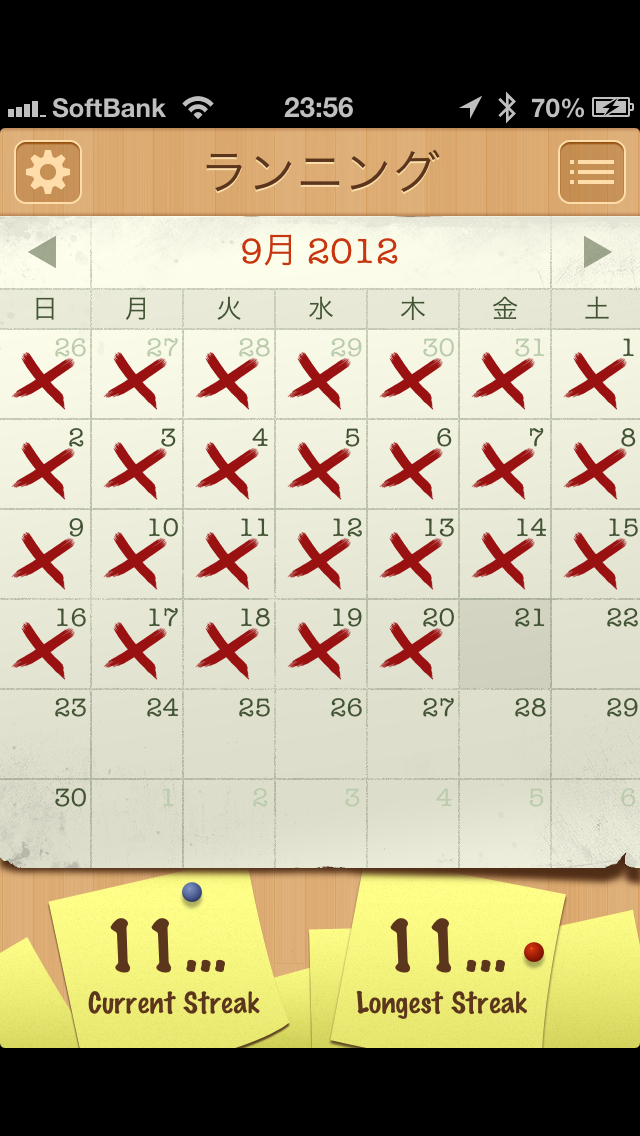
Task: Toggle the mark on September 1
Action: coord(597,375)
